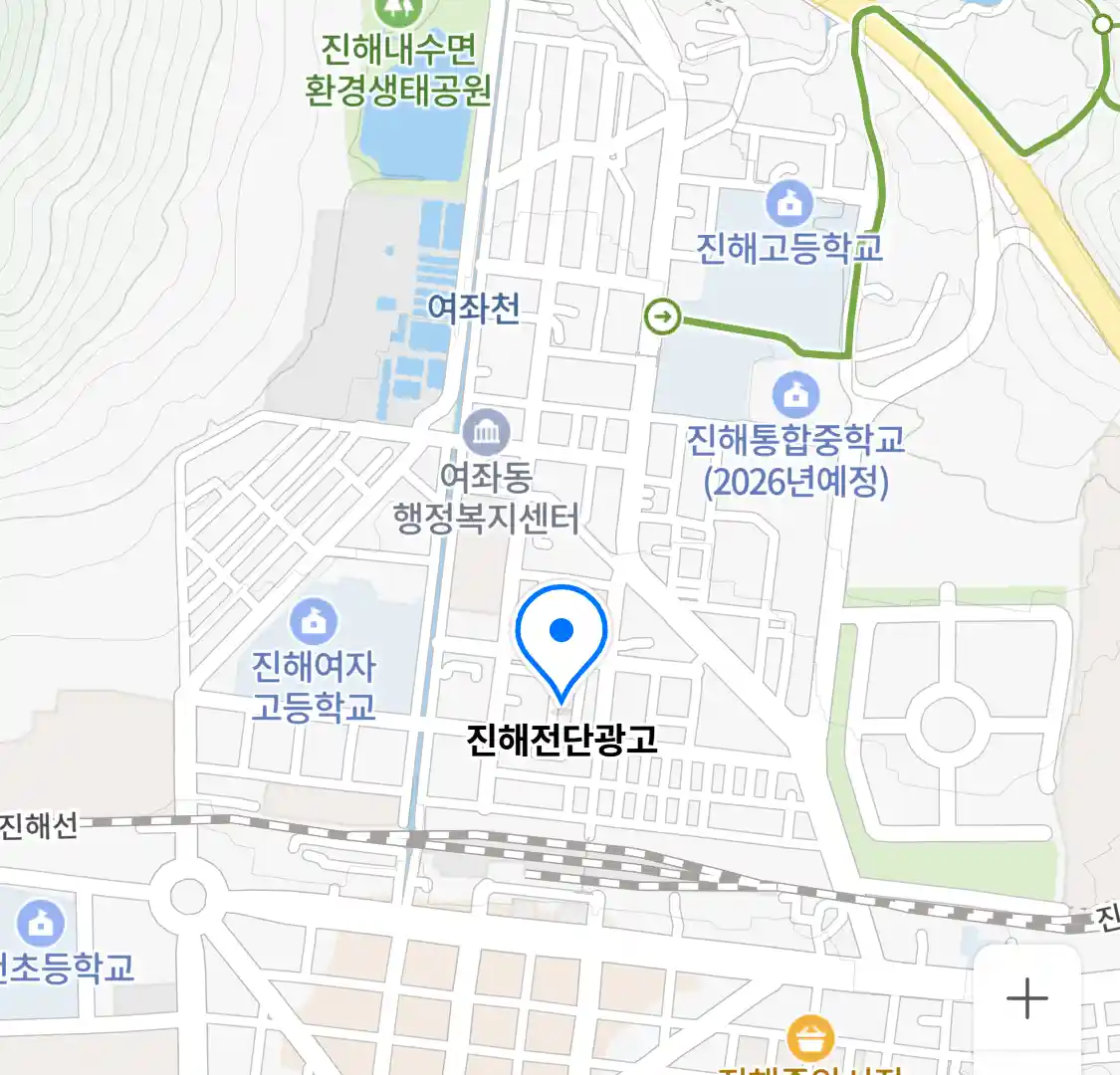
Task: Open 여좌동 행정복지센터 place marker
Action: coord(486,432)
